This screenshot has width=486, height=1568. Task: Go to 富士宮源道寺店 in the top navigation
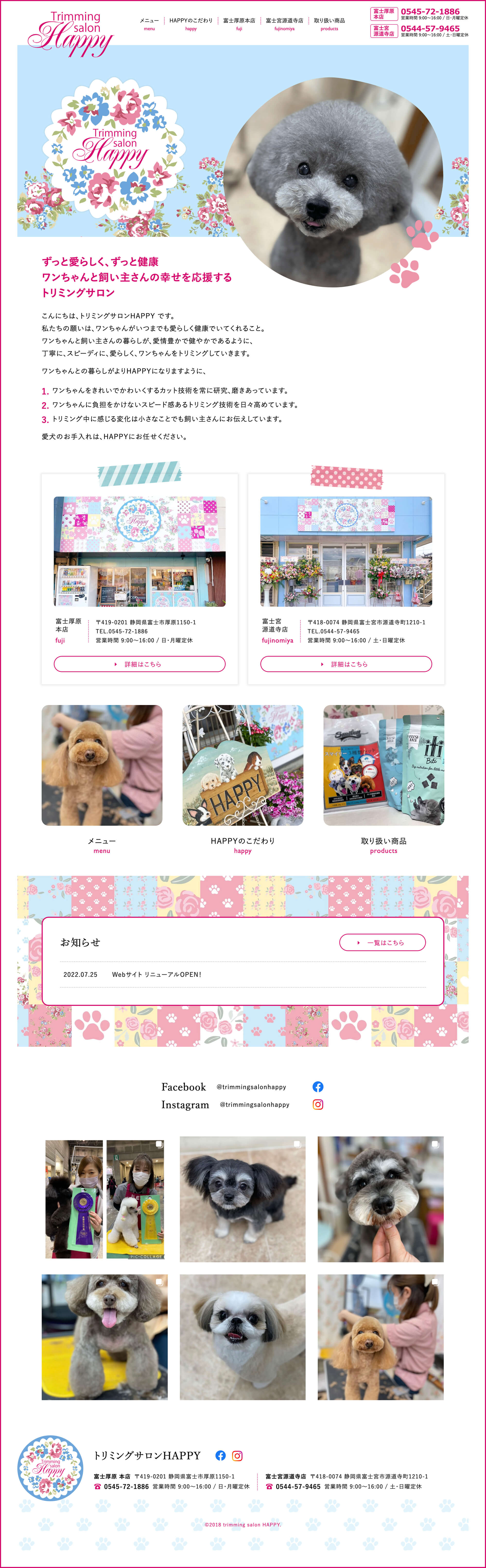coord(284,24)
